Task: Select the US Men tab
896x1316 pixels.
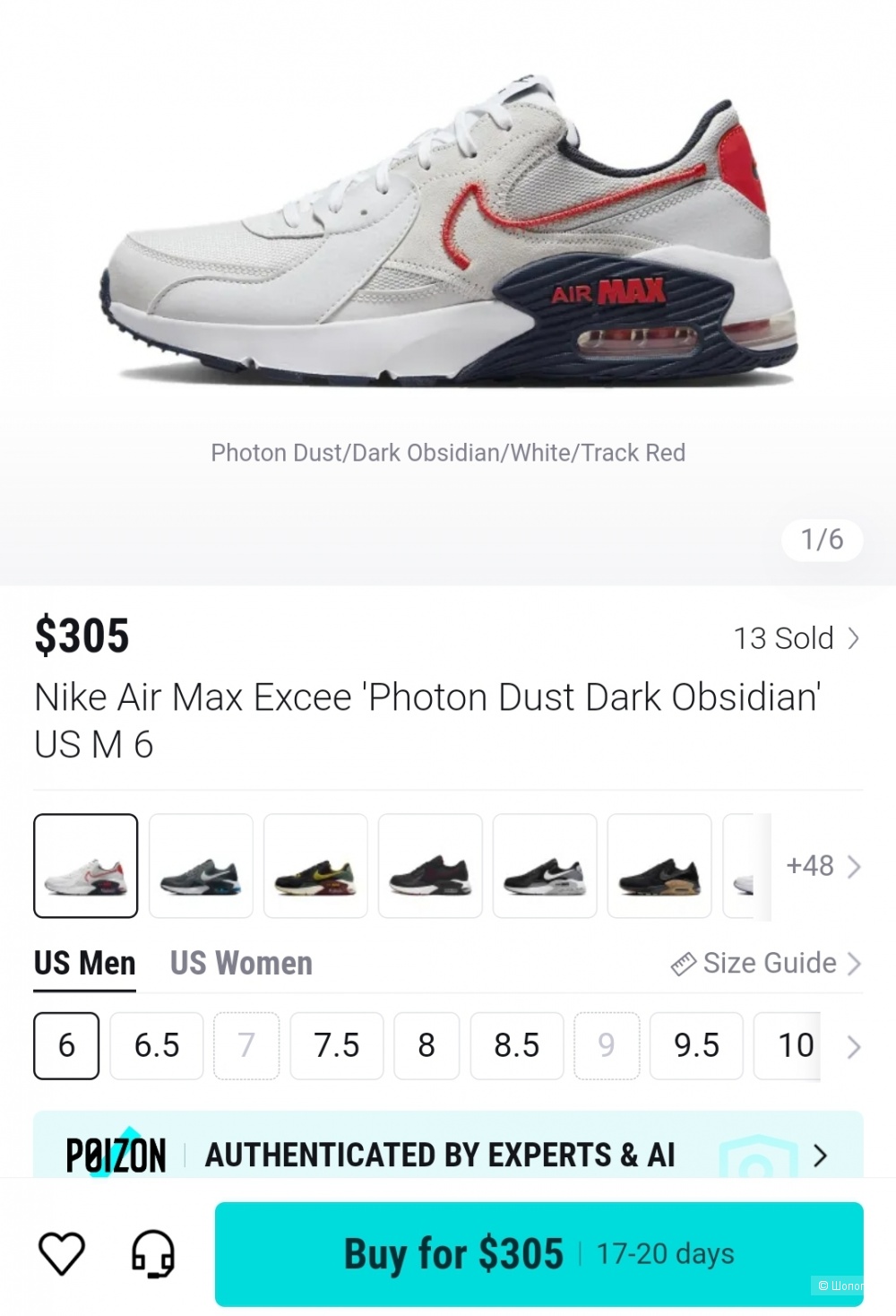Action: (84, 963)
